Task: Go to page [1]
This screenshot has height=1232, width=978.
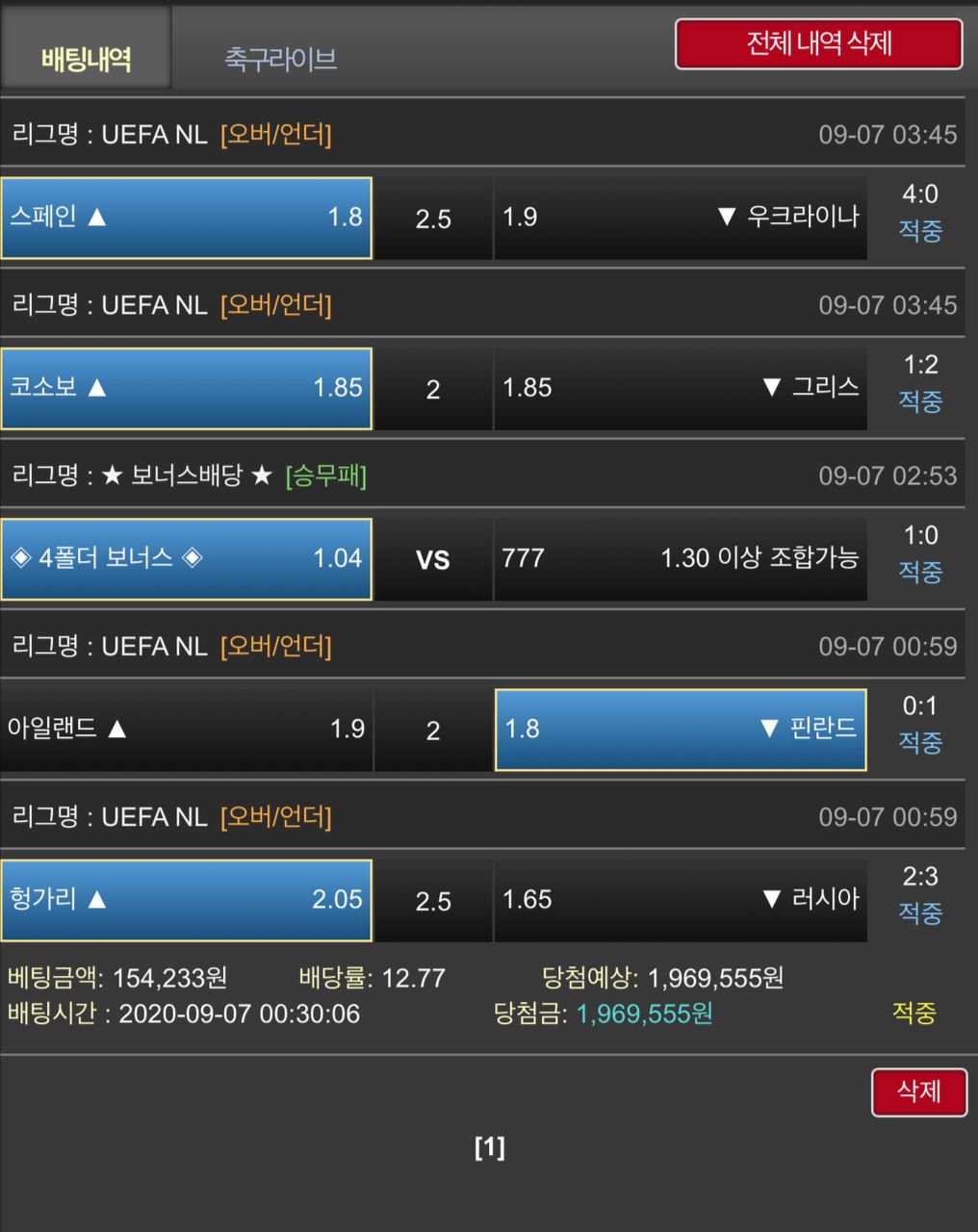Action: (489, 1147)
